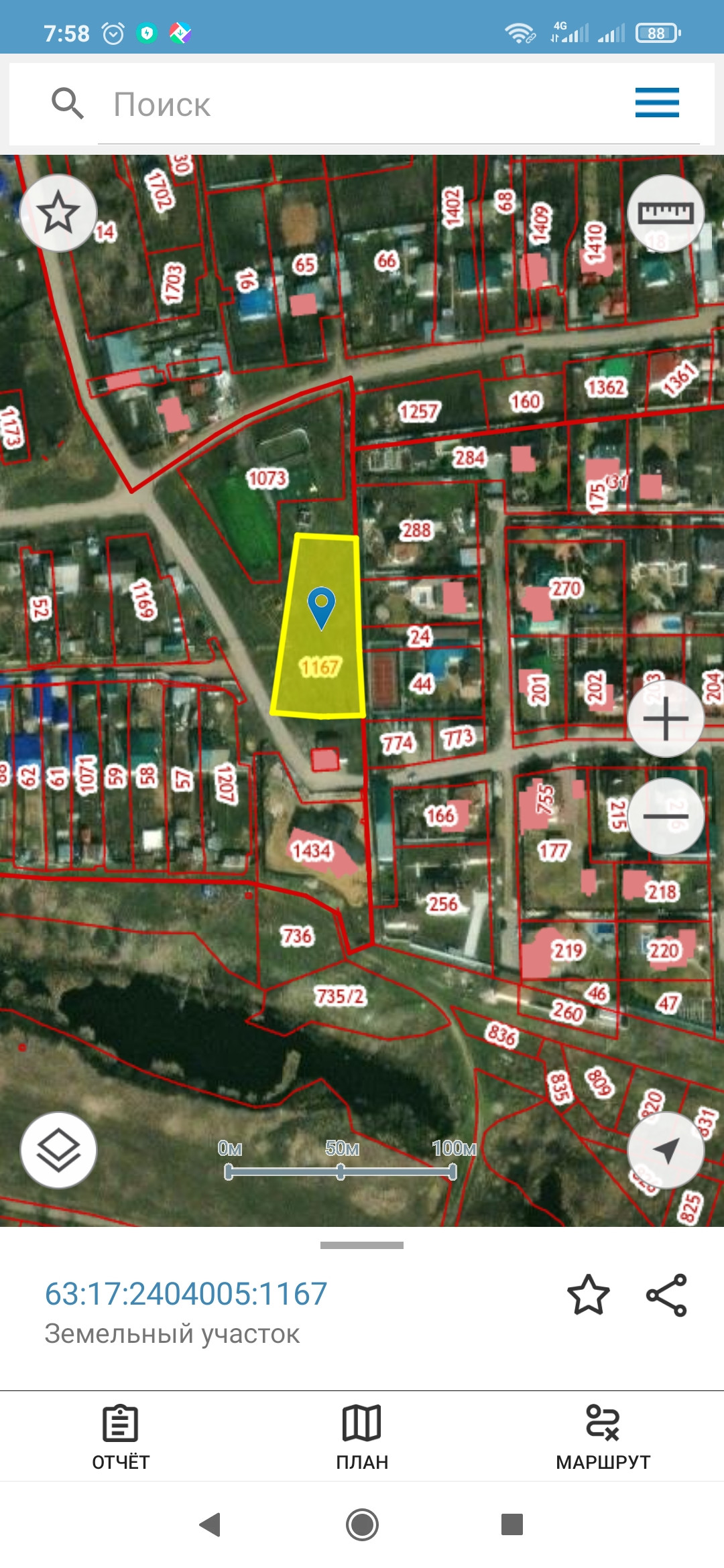724x1568 pixels.
Task: Open favorites star button on map
Action: pyautogui.click(x=59, y=213)
